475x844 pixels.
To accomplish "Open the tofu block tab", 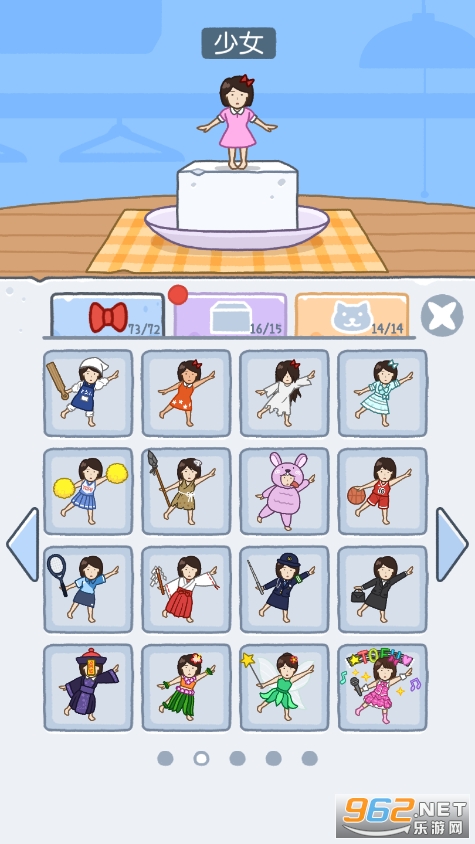I will point(230,316).
